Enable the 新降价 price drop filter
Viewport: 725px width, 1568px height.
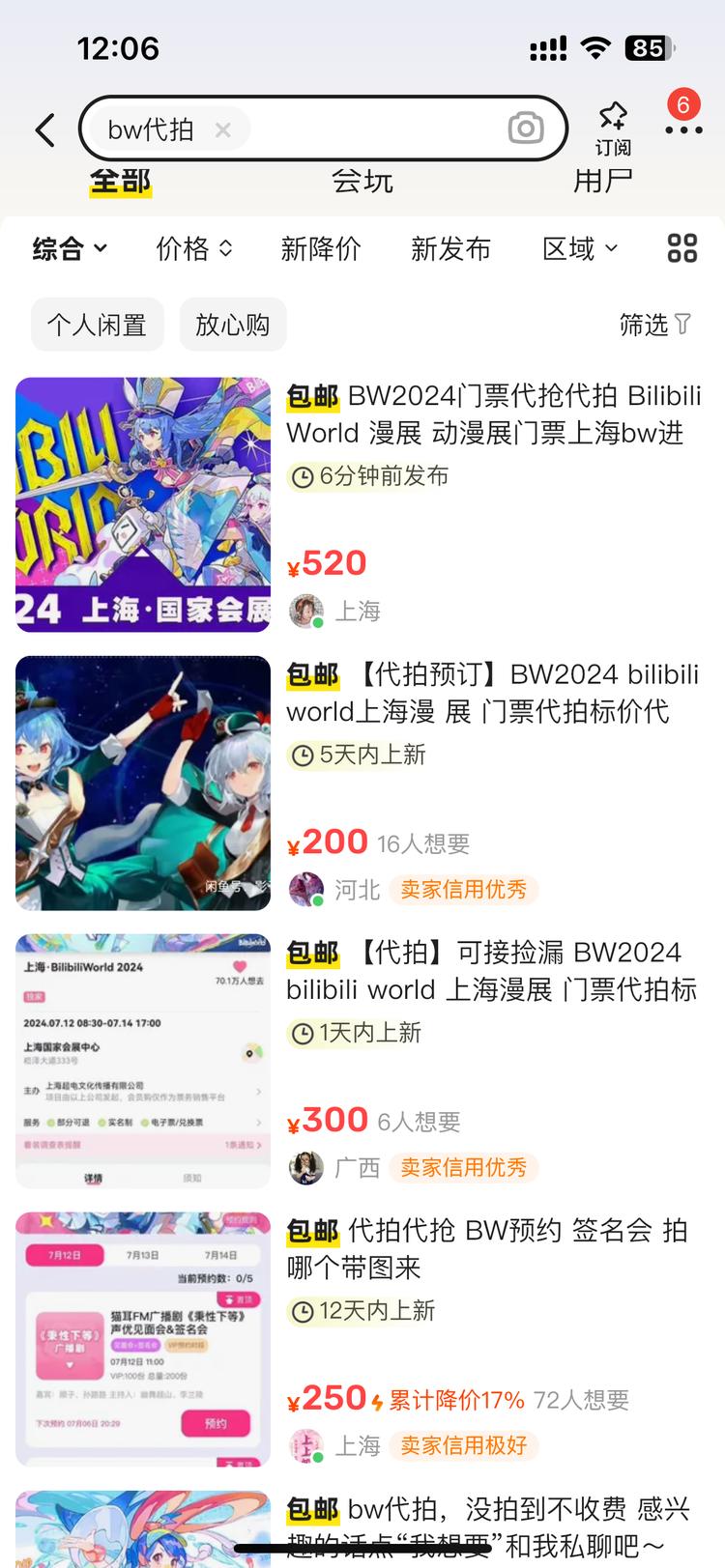pos(322,248)
